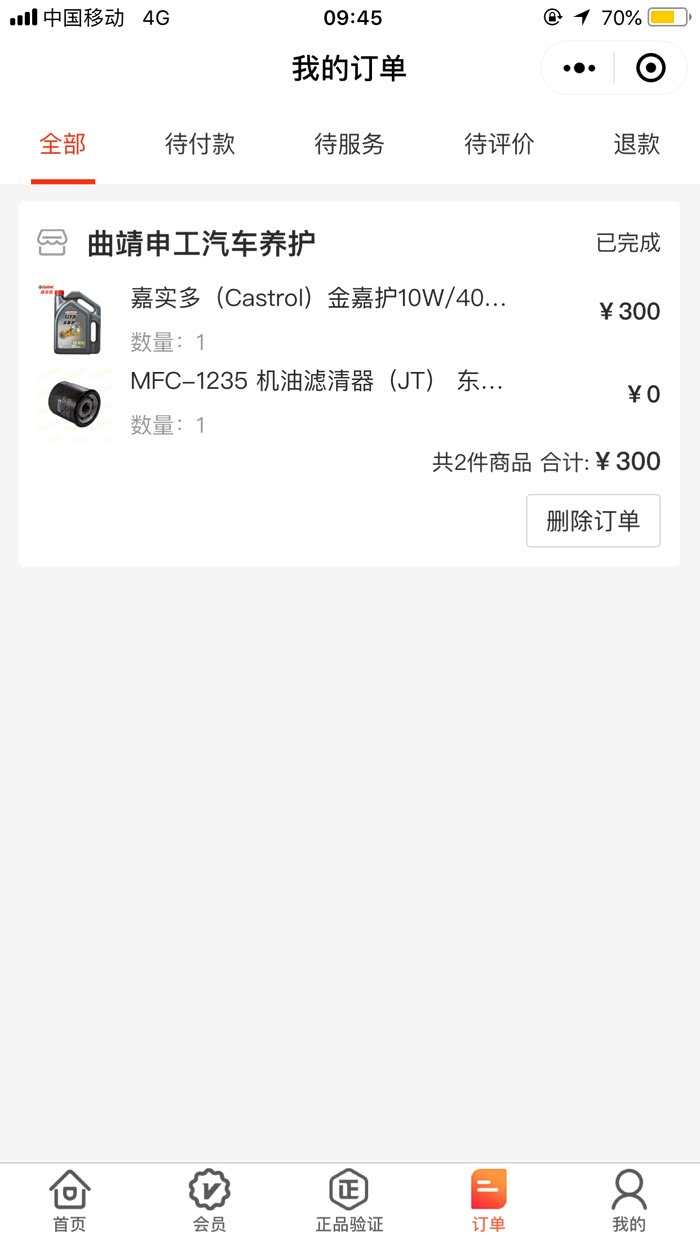
Task: Go to the 退款 tab
Action: (637, 144)
